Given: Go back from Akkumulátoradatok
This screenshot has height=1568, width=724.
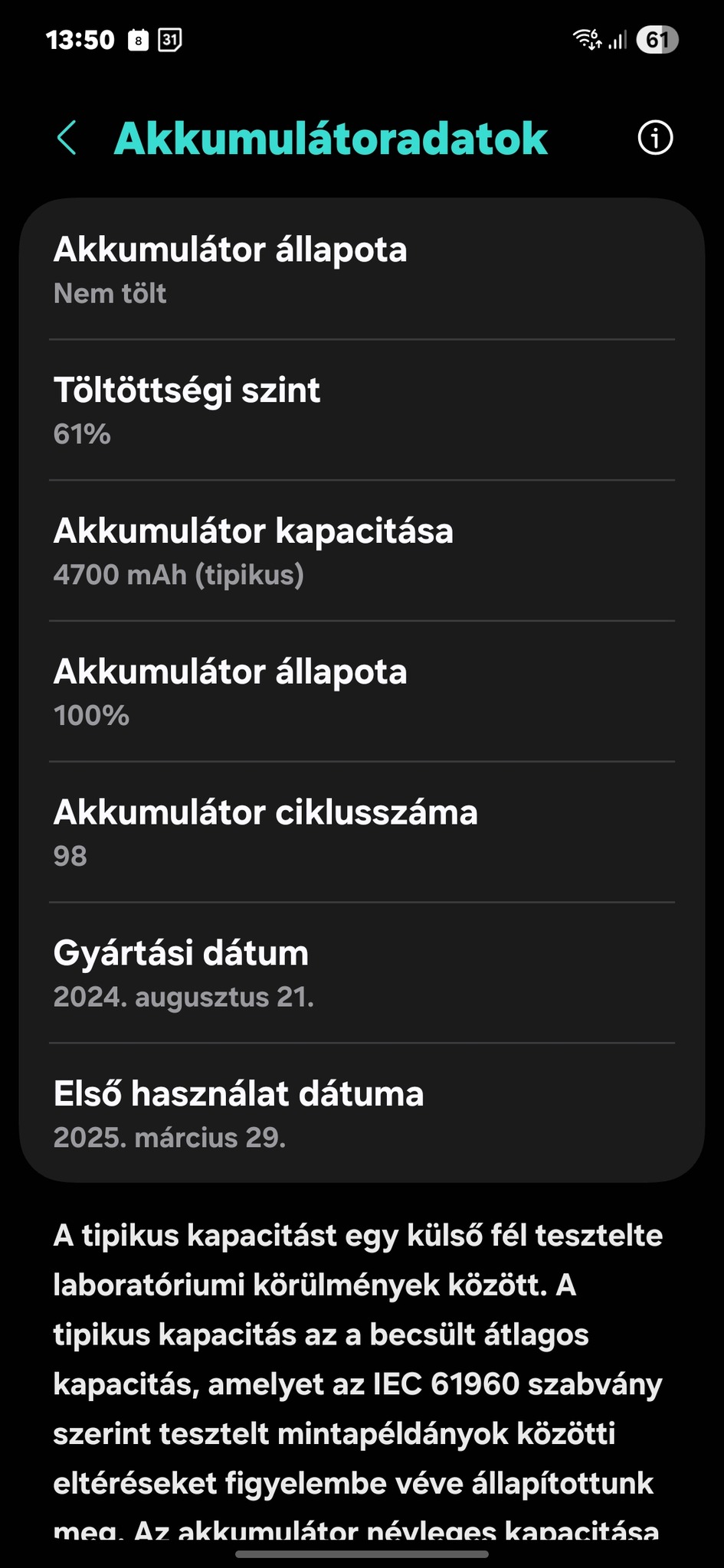Looking at the screenshot, I should 67,139.
